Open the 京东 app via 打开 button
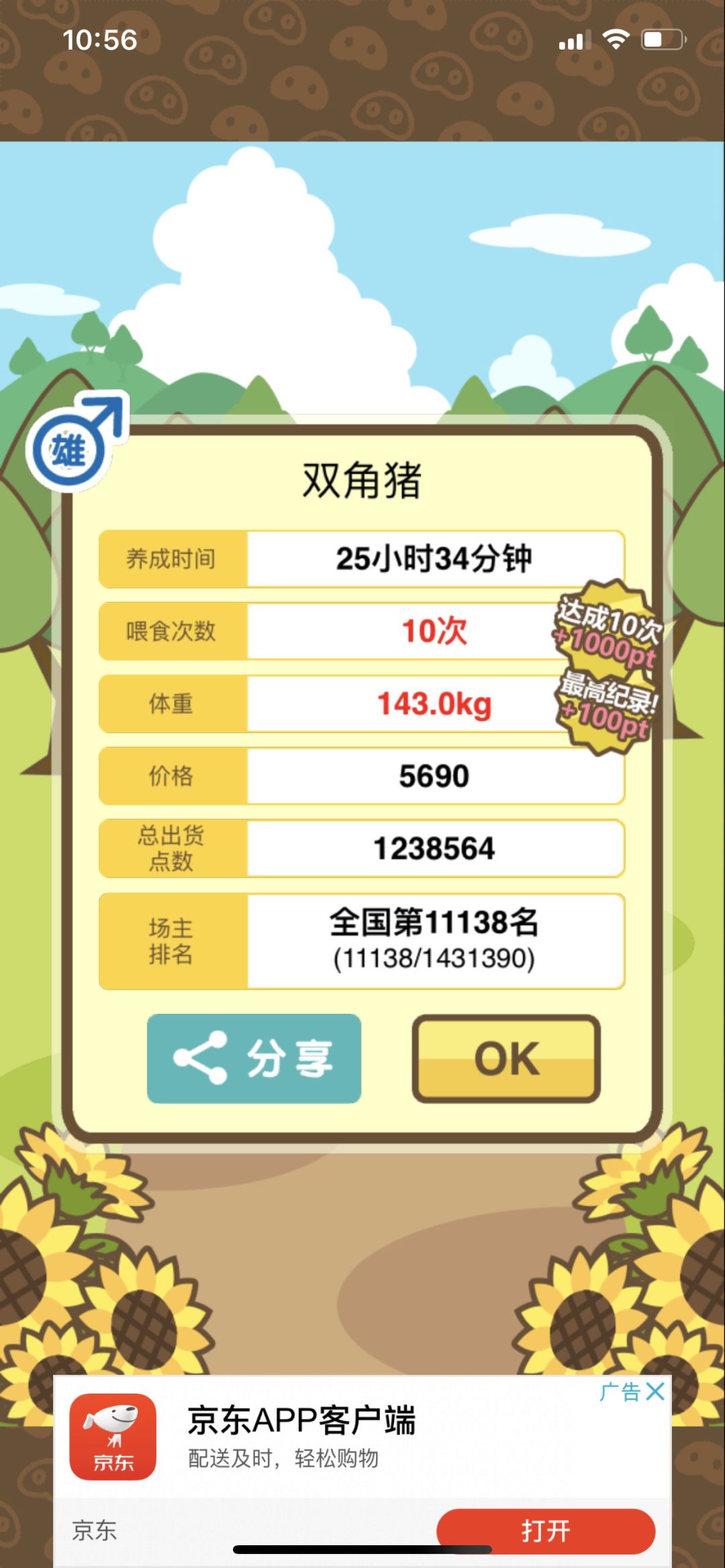The height and width of the screenshot is (1568, 725). 548,1532
